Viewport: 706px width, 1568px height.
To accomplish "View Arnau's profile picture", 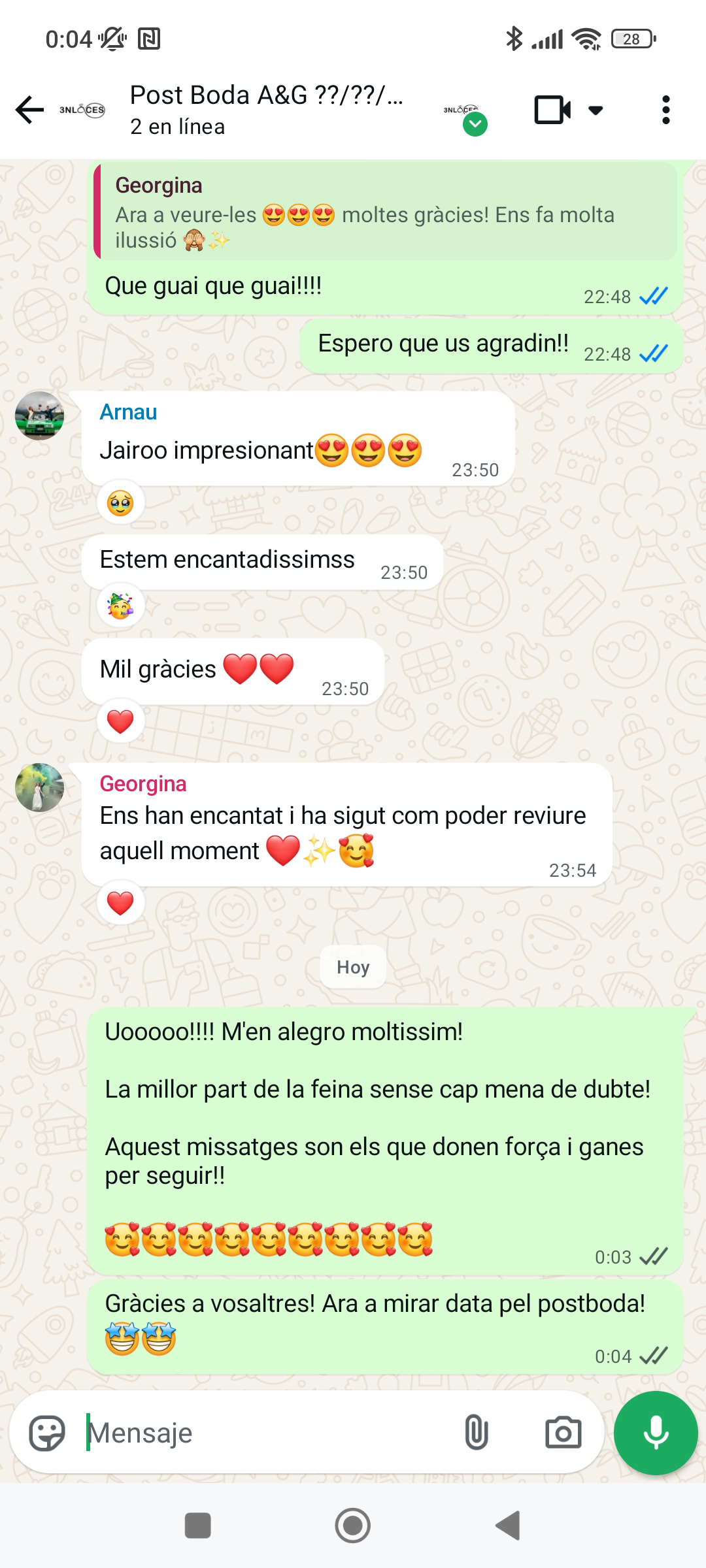I will tap(40, 416).
